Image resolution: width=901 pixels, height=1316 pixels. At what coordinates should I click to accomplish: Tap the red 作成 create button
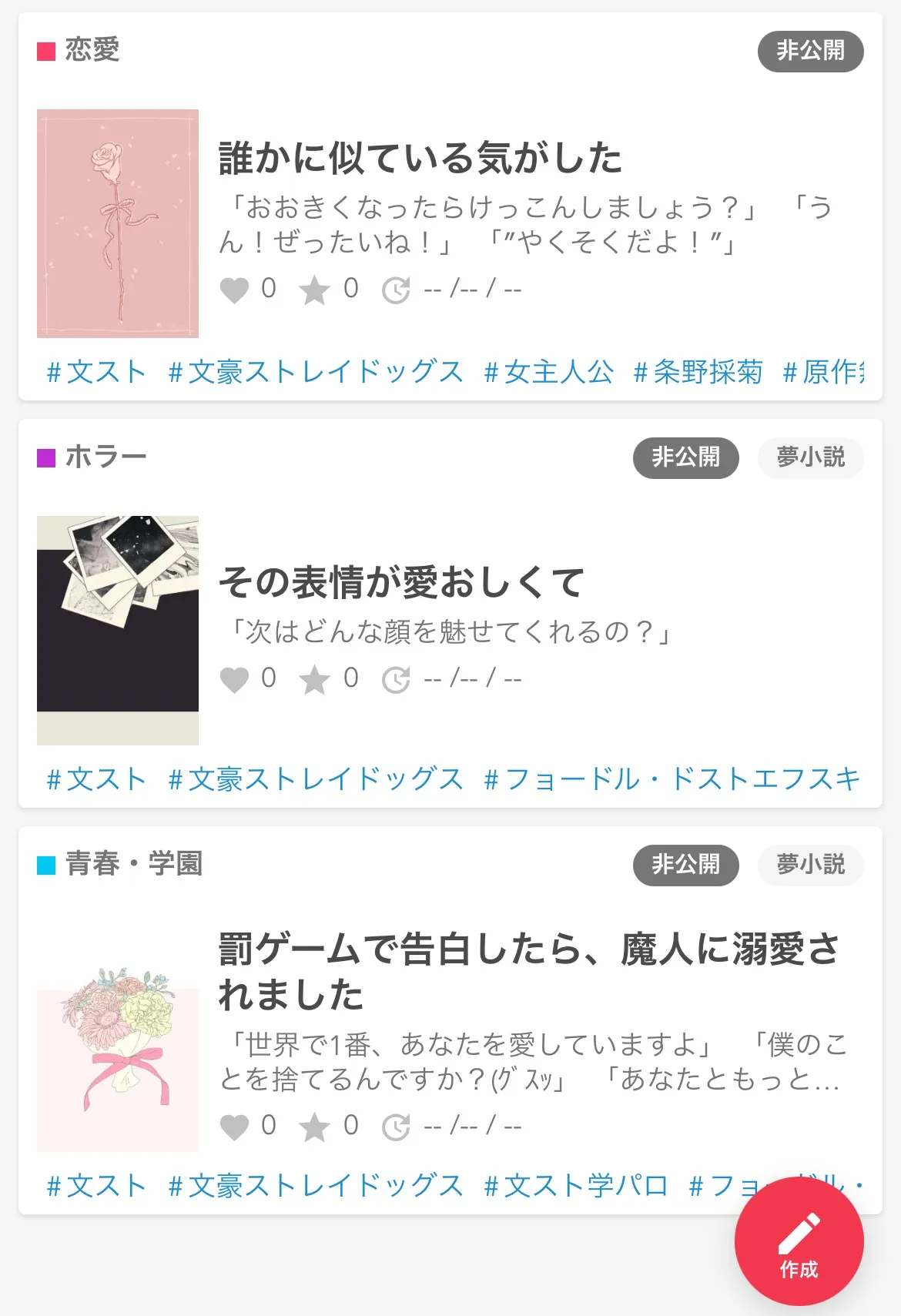[x=799, y=1241]
